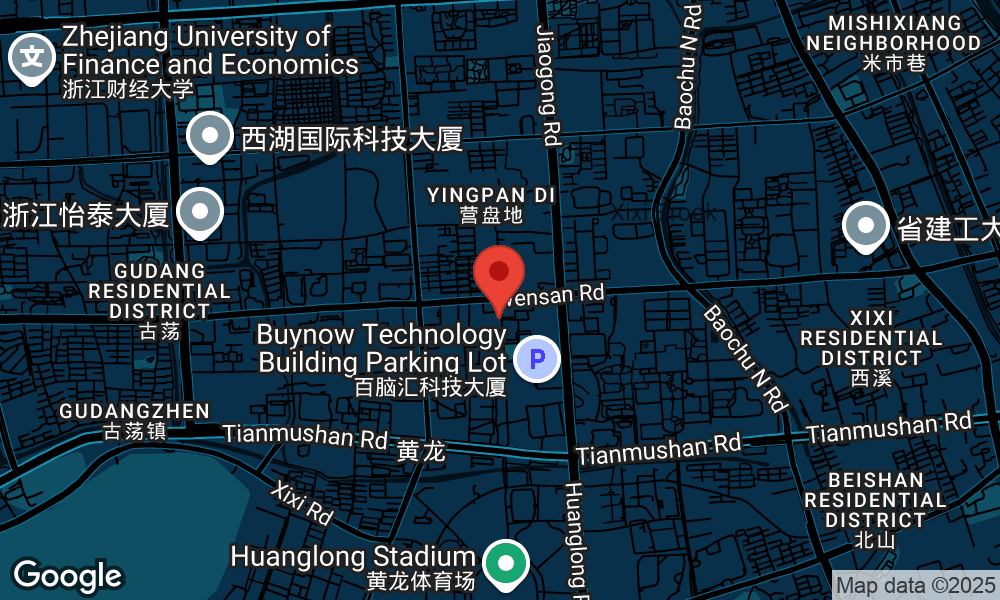Select the 浙江怡泰大厦 place marker

(x=200, y=212)
